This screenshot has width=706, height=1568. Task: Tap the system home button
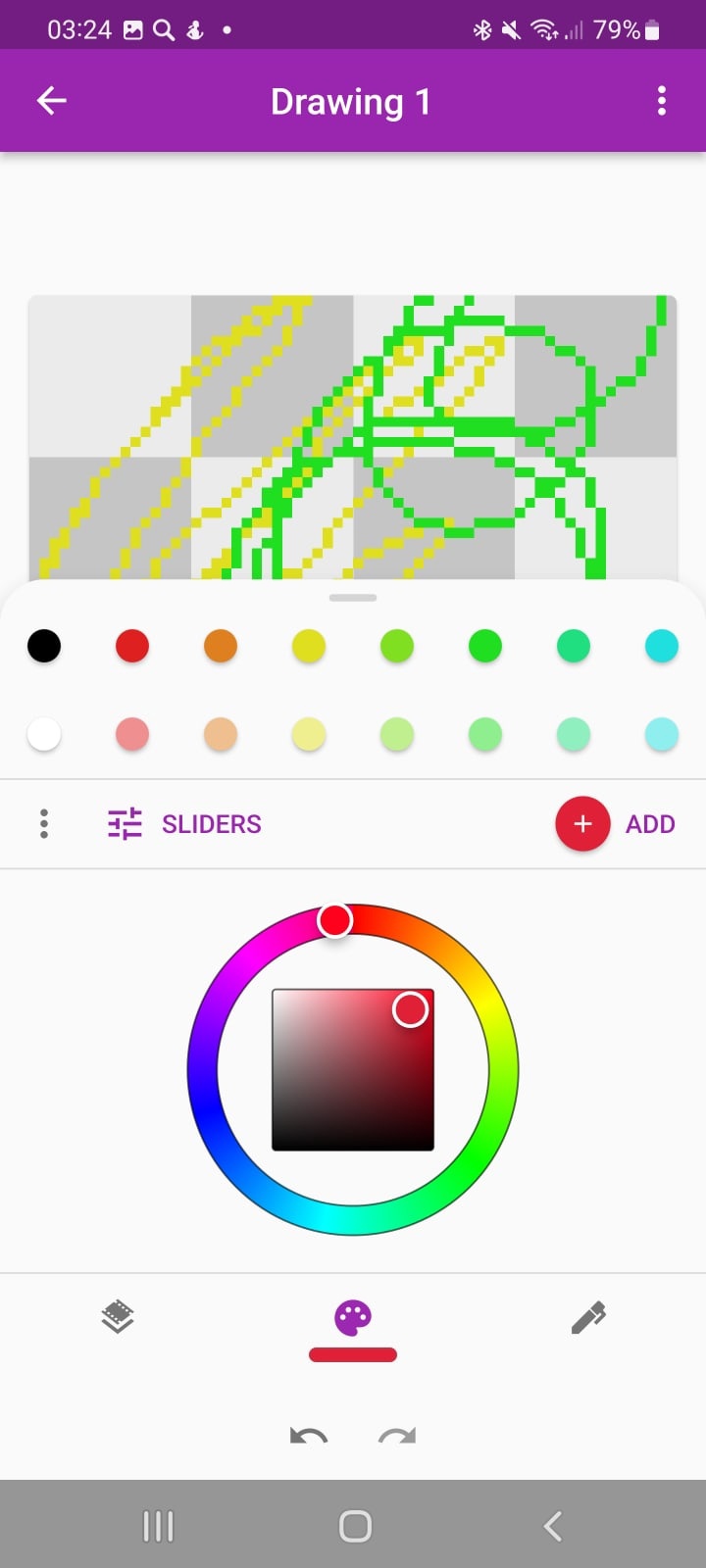pos(355,1526)
